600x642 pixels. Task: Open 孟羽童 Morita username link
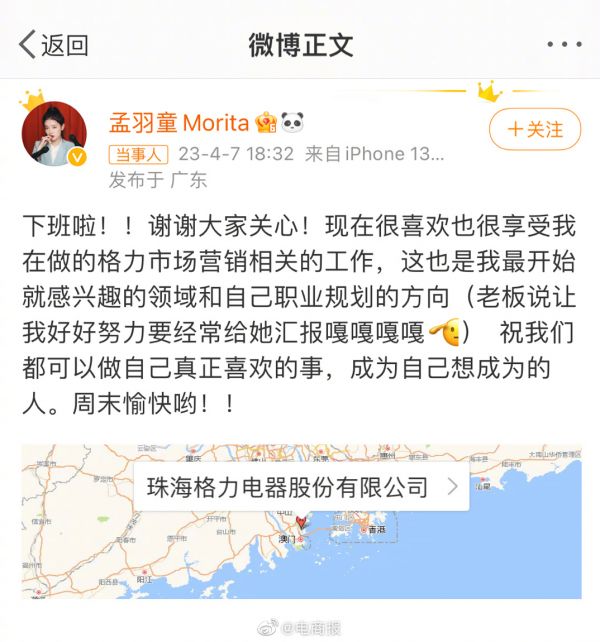179,122
